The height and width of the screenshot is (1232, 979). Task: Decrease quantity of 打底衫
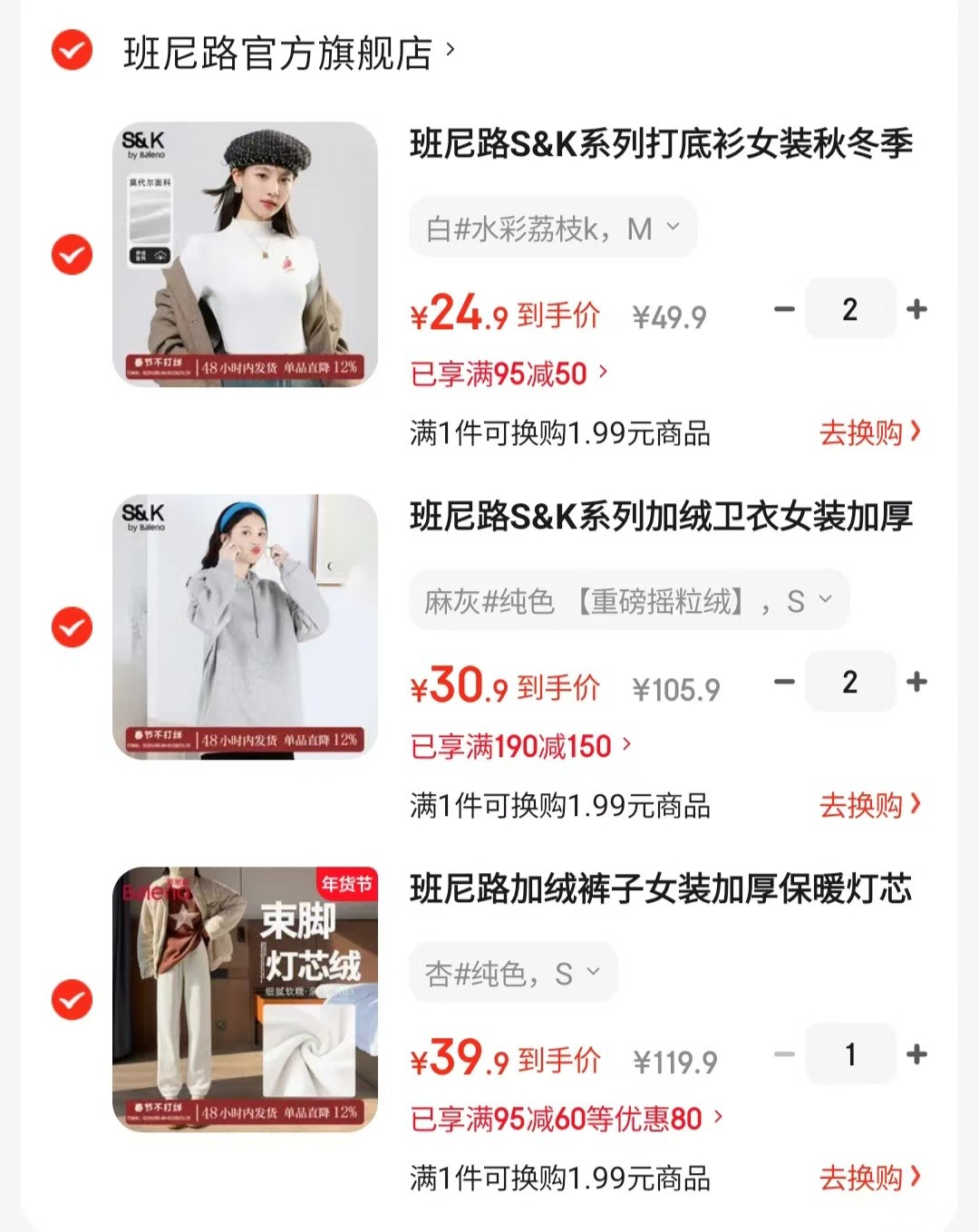(x=784, y=309)
